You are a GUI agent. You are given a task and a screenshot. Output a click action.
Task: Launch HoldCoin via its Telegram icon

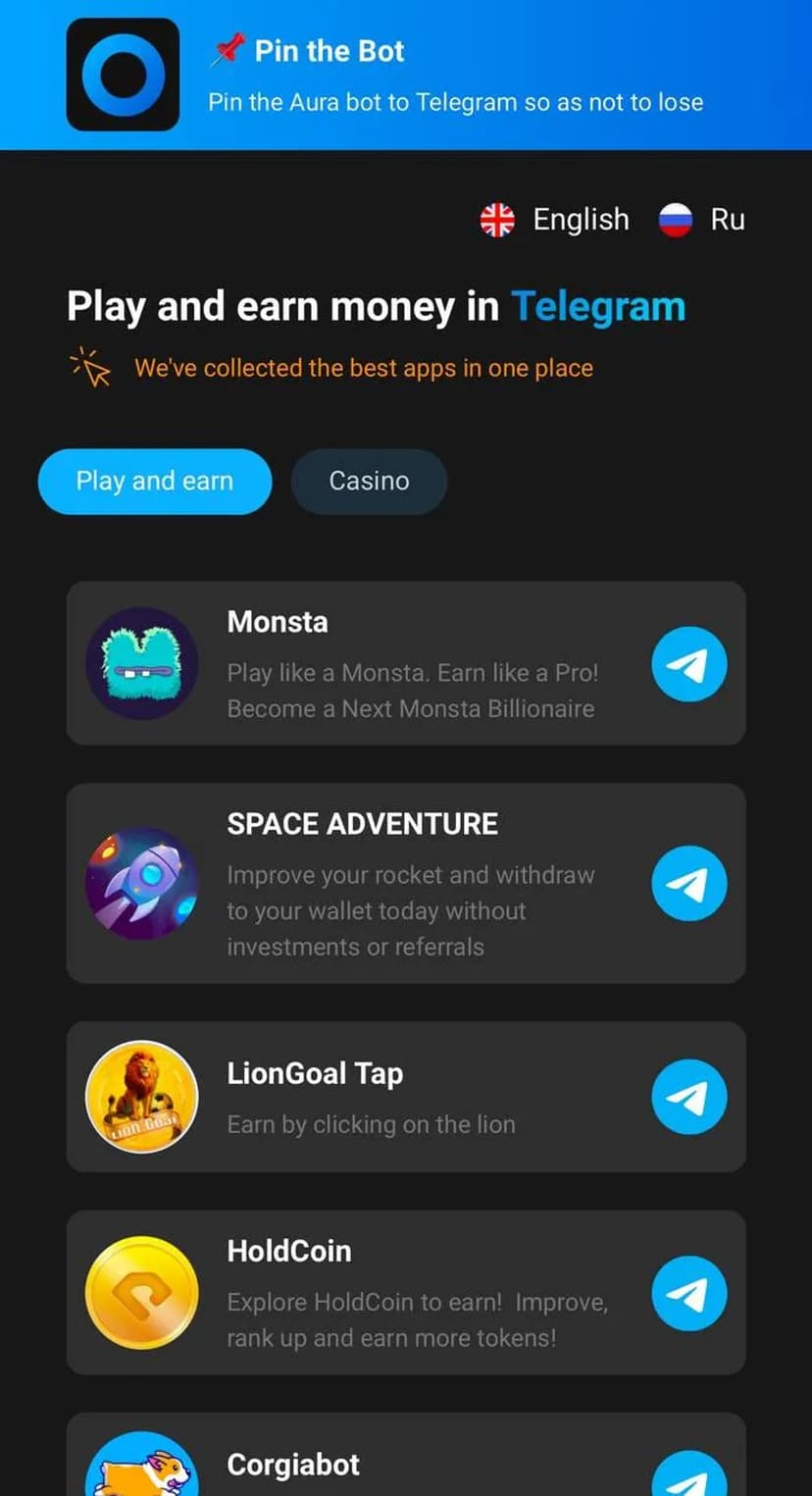(x=688, y=1293)
